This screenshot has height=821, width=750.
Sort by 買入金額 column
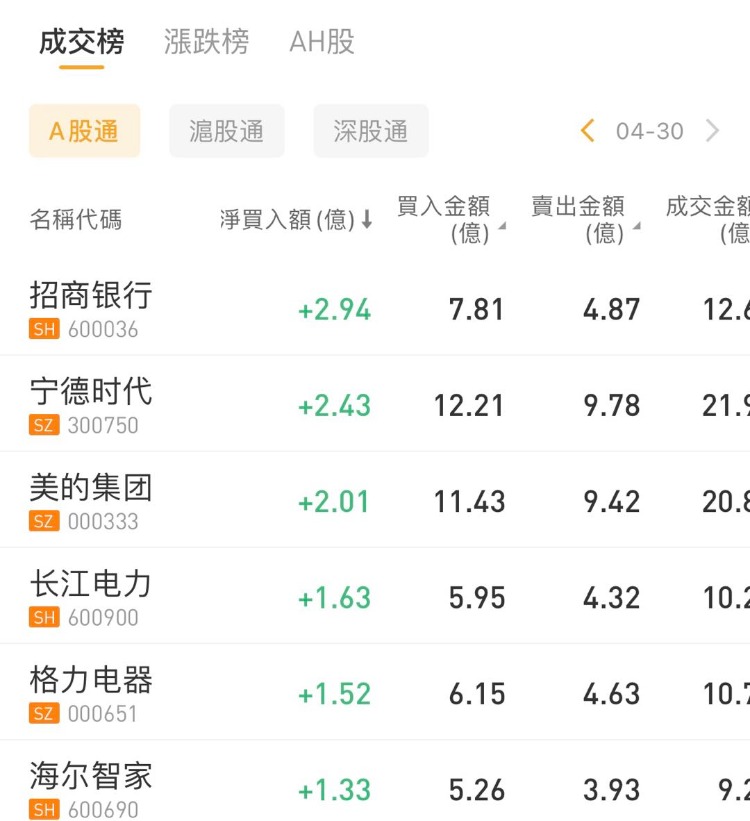[449, 219]
